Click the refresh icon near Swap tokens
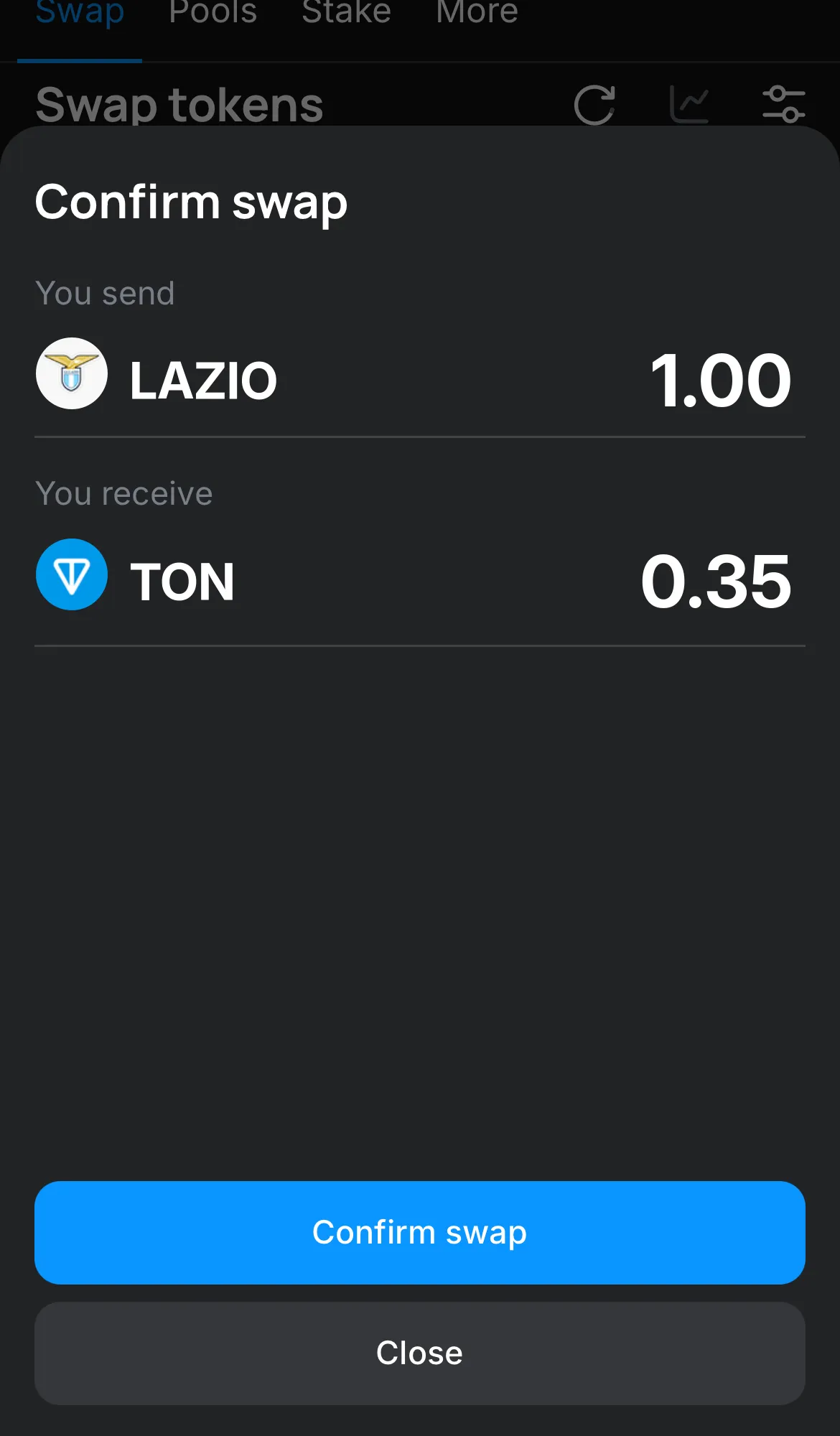 click(594, 105)
